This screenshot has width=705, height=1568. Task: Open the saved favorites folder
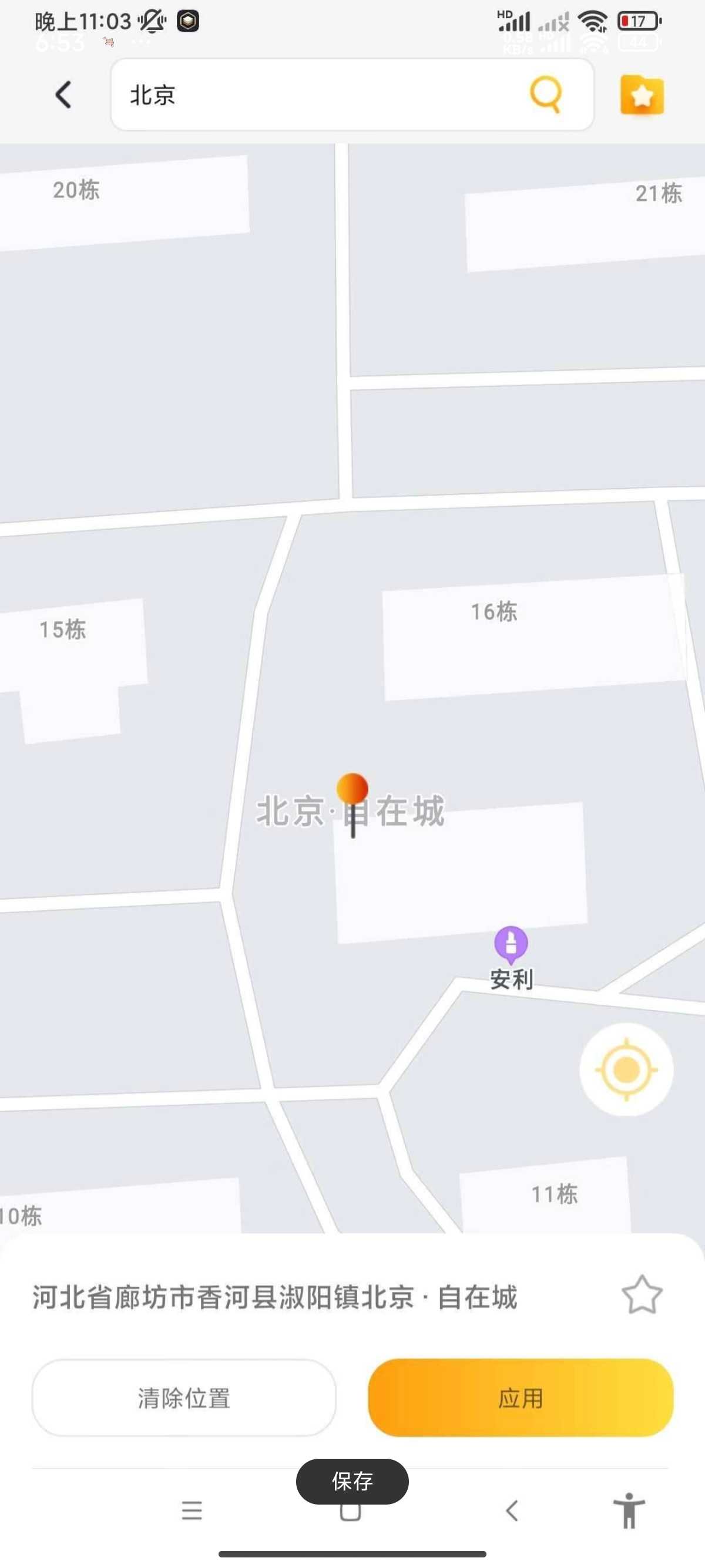tap(642, 96)
